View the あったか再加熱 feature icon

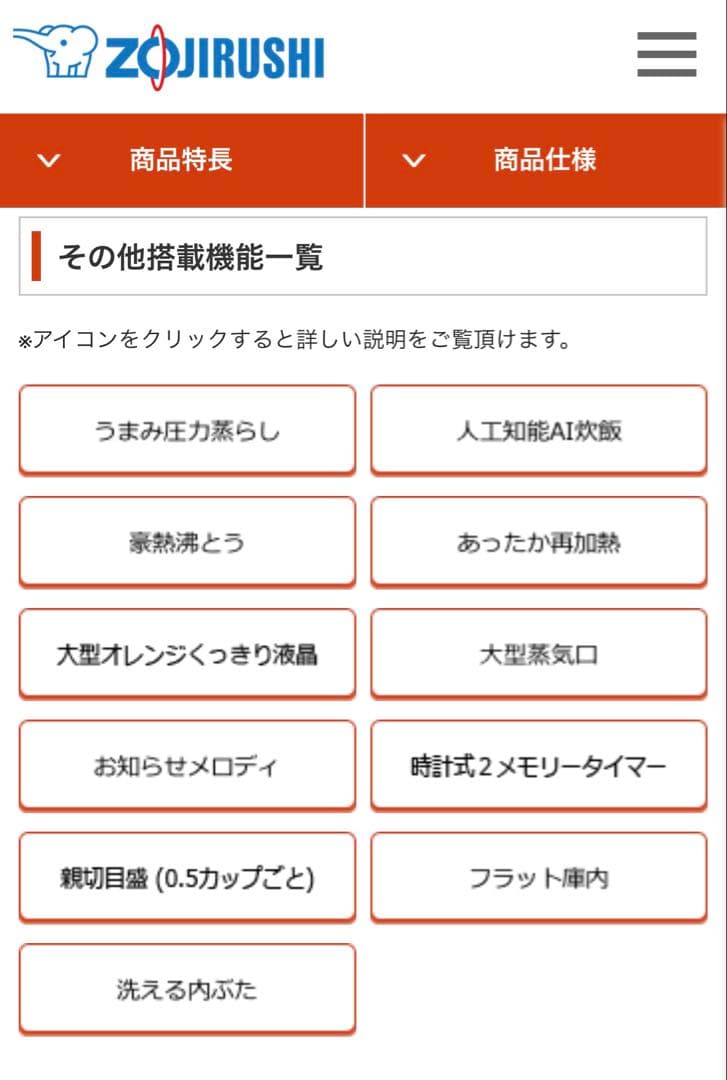[x=539, y=542]
